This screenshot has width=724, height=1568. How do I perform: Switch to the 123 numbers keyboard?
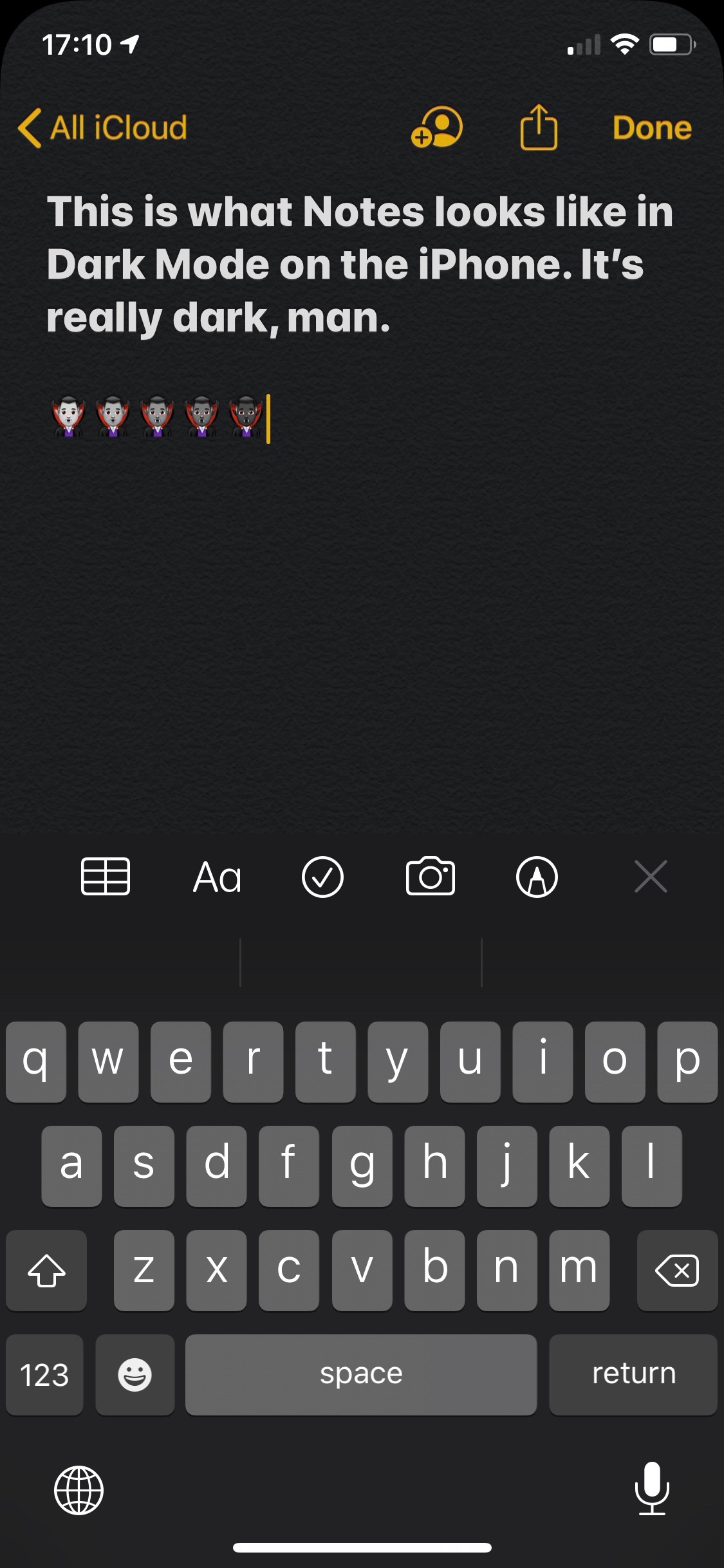pyautogui.click(x=44, y=1375)
